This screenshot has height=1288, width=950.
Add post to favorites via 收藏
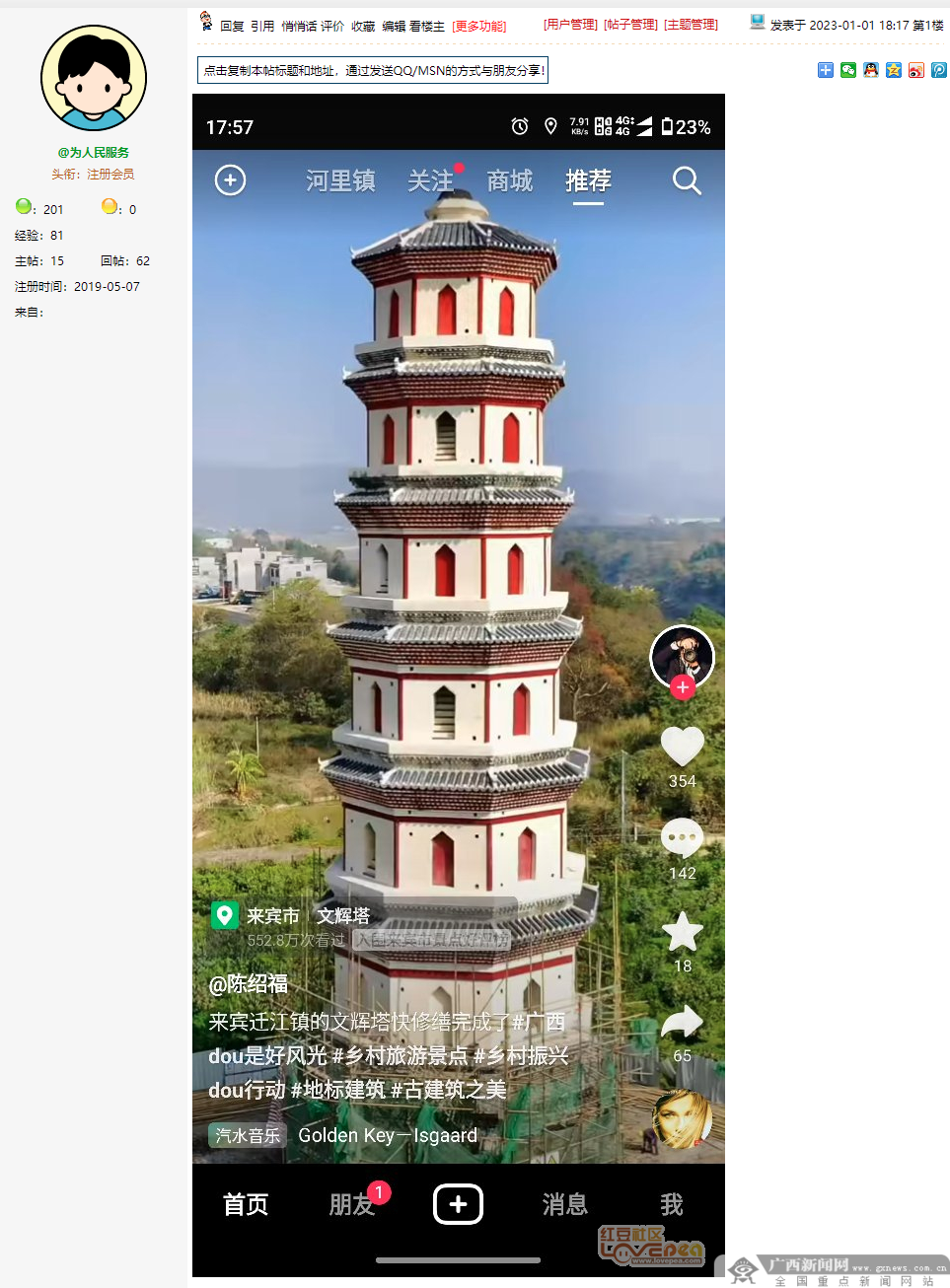tap(363, 26)
